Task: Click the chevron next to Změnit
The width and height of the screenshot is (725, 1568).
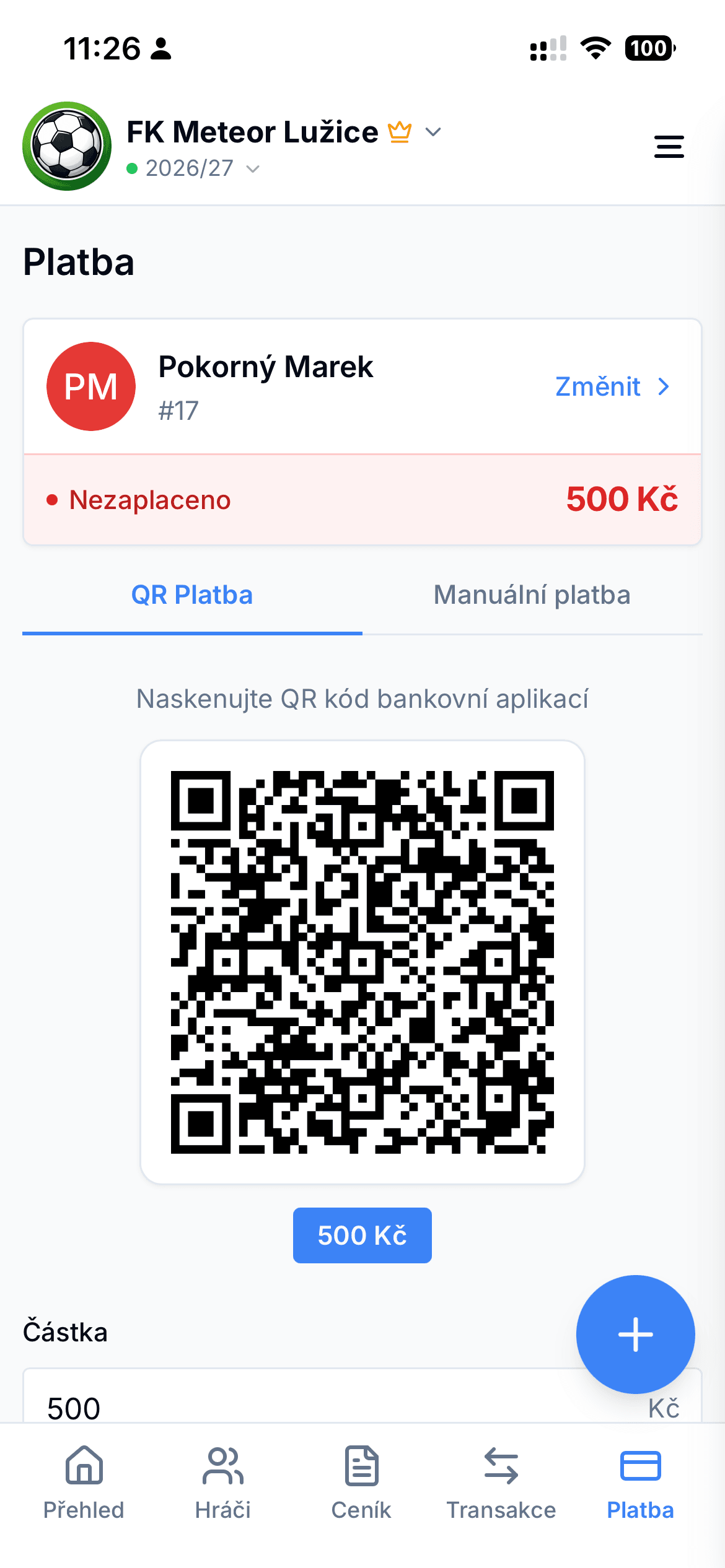Action: coord(664,386)
